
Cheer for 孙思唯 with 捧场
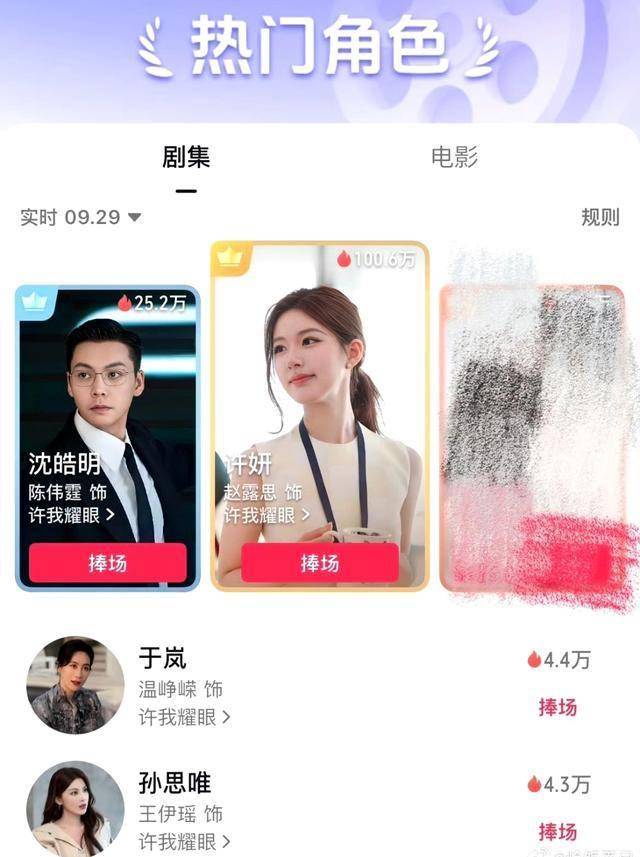(x=558, y=832)
